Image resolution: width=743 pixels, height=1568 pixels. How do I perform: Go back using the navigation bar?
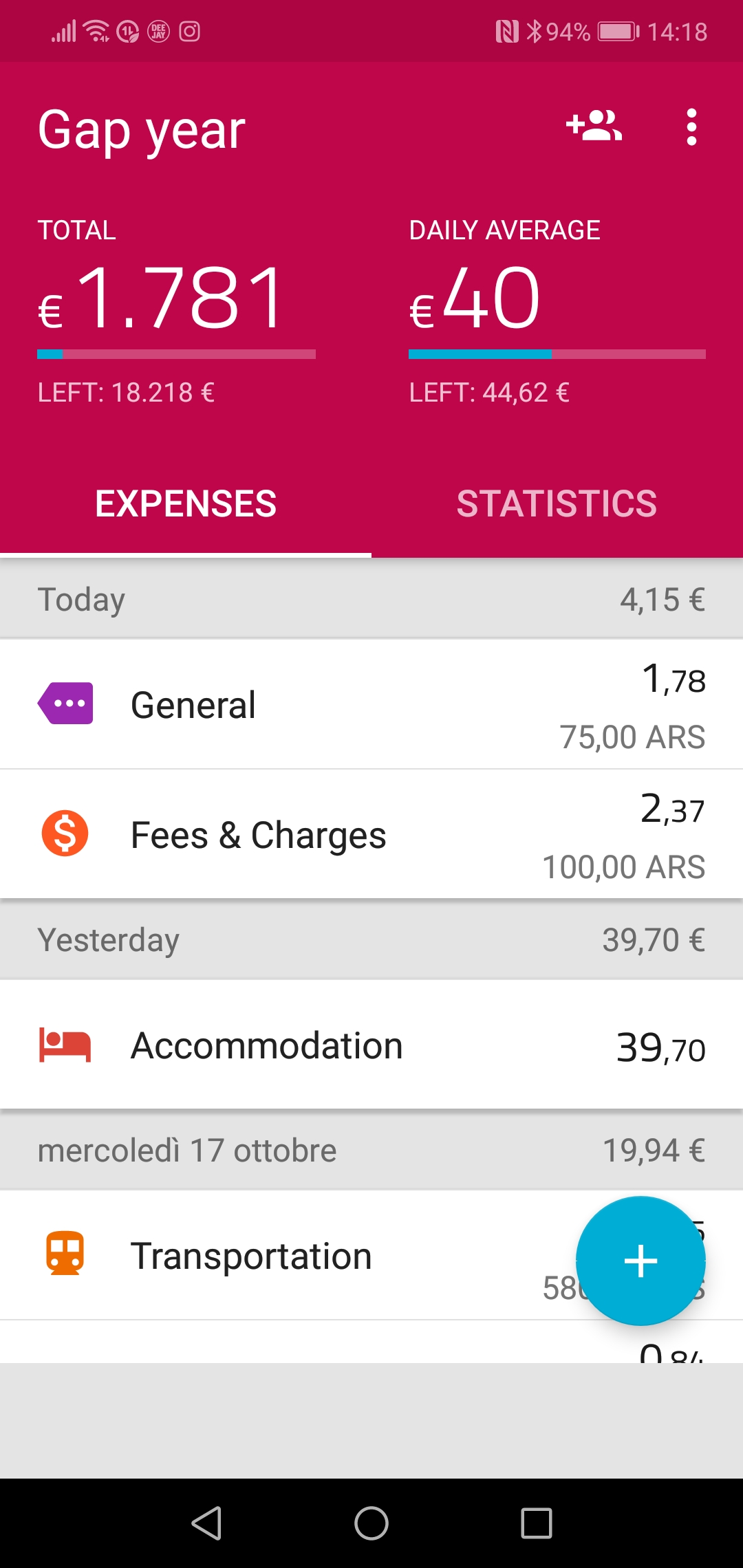(x=206, y=1523)
